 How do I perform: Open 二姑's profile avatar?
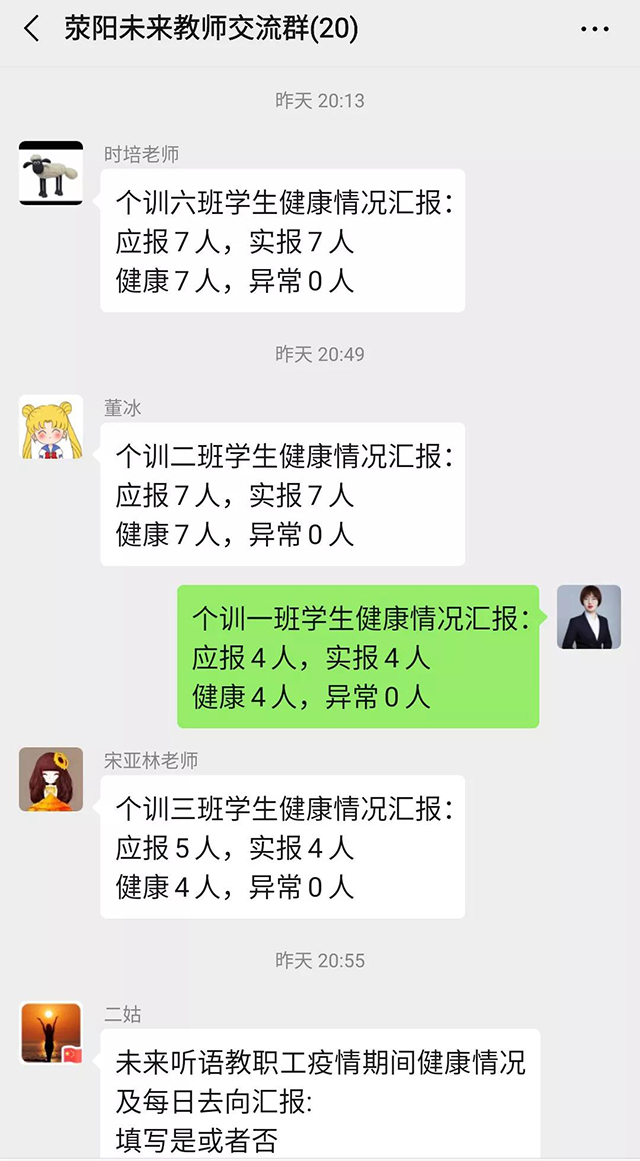pos(51,1032)
